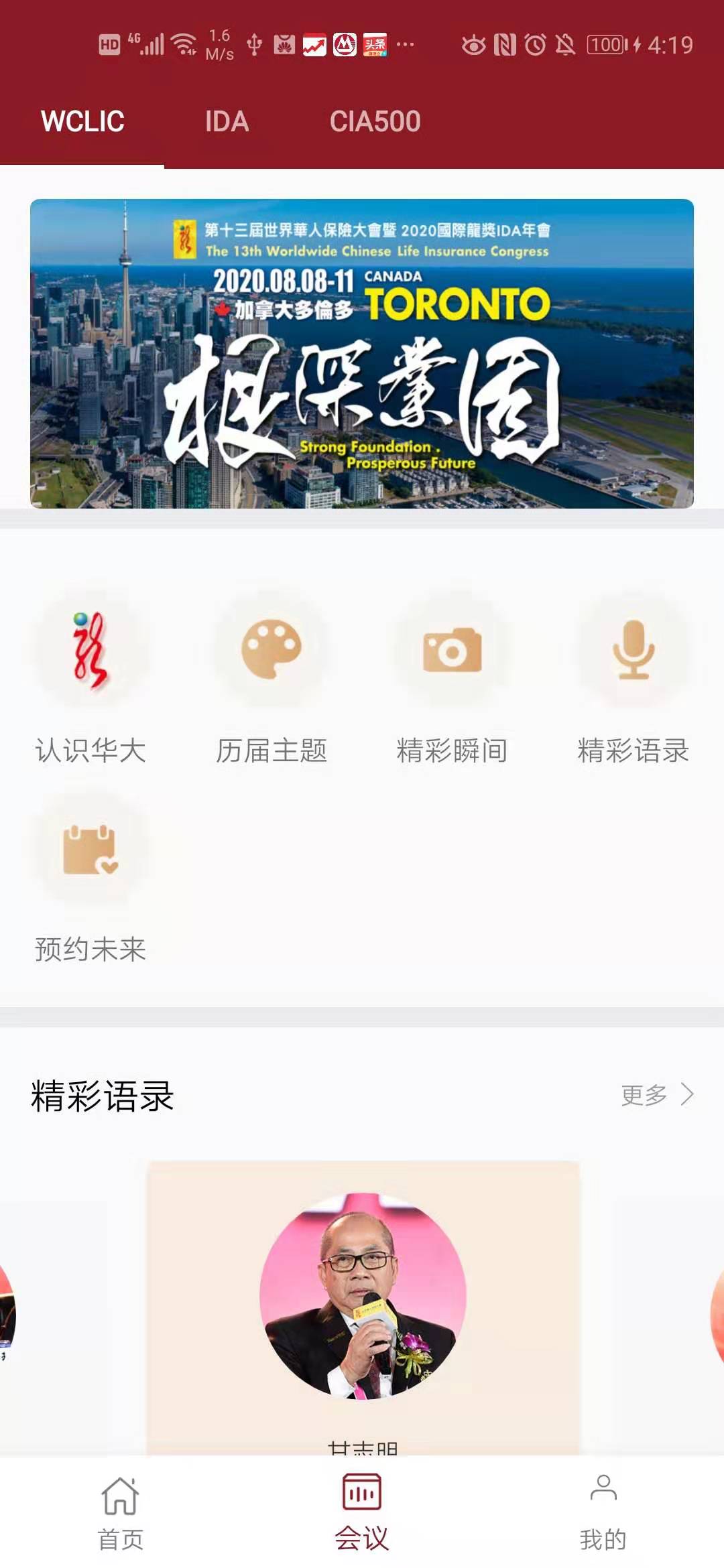The image size is (724, 1568).
Task: Open 首页 via the home icon
Action: [122, 1494]
